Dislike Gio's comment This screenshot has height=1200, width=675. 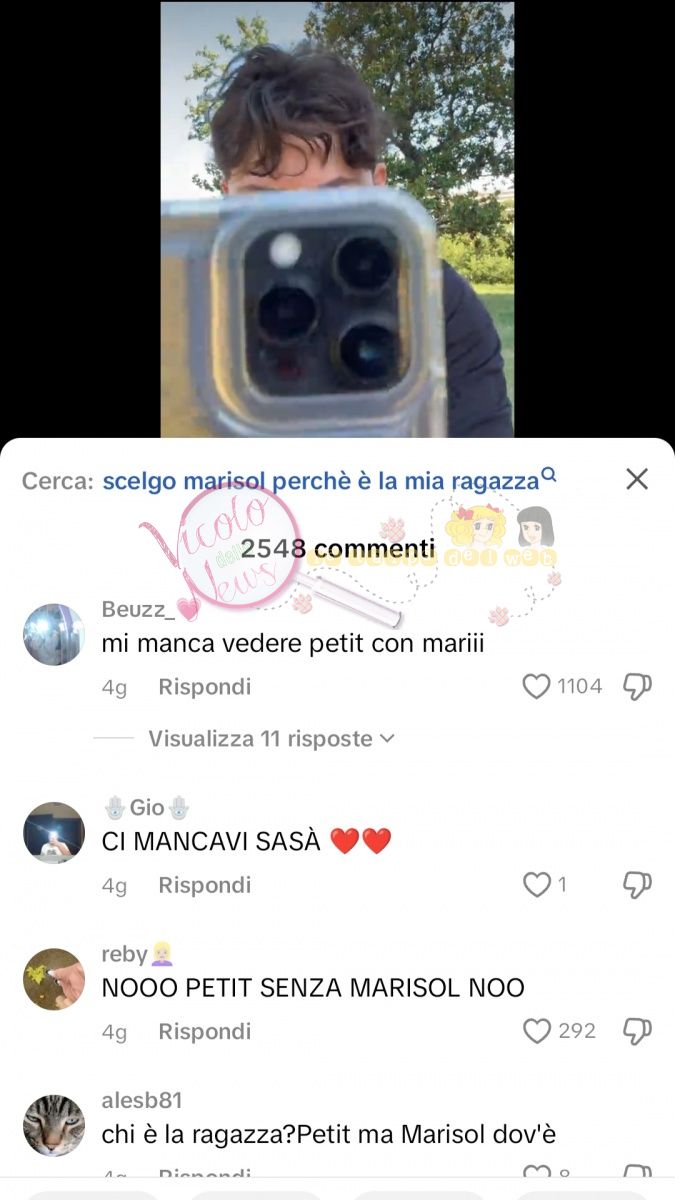[x=637, y=884]
